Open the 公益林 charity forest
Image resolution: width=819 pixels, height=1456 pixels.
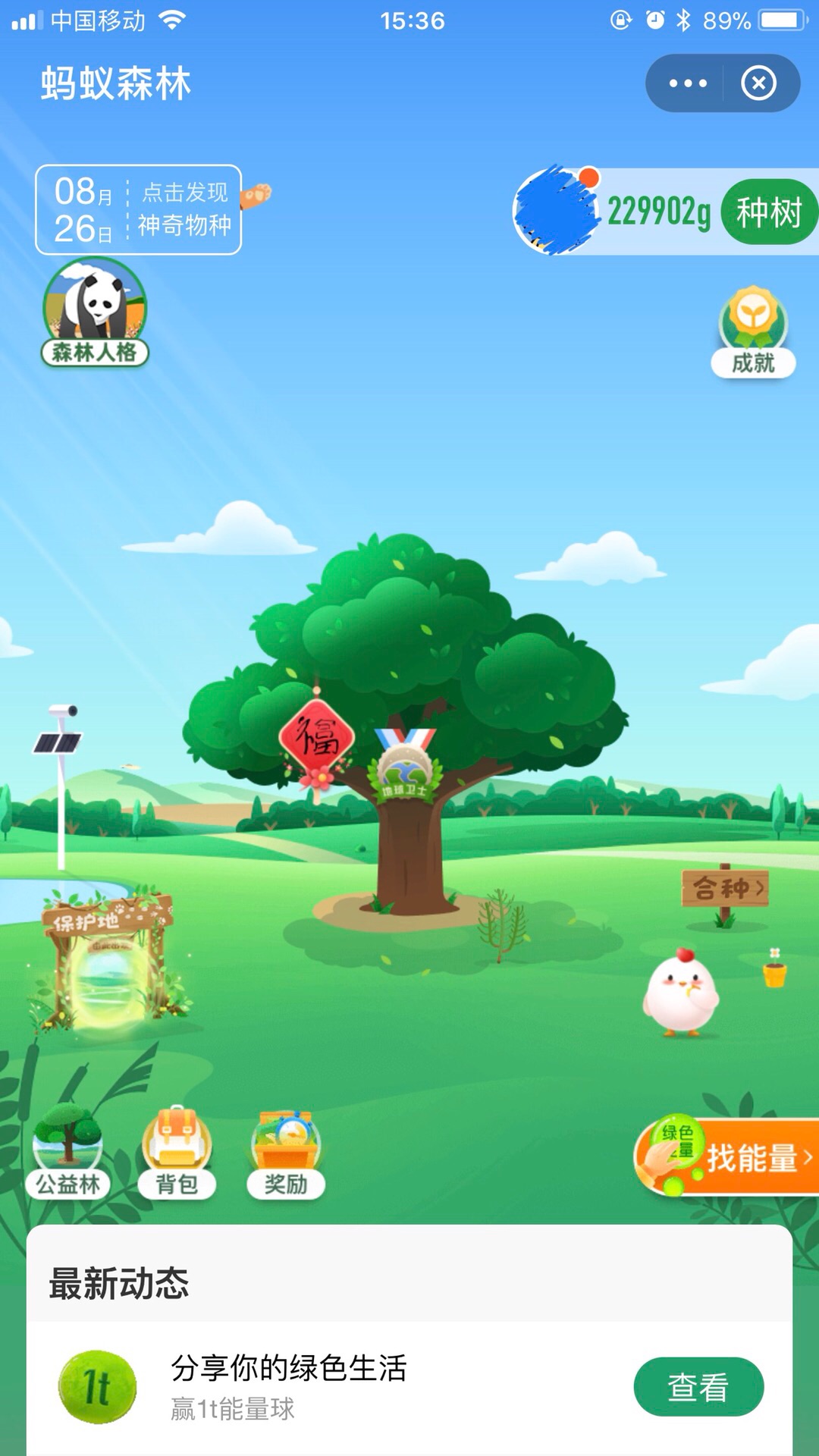(x=68, y=1152)
